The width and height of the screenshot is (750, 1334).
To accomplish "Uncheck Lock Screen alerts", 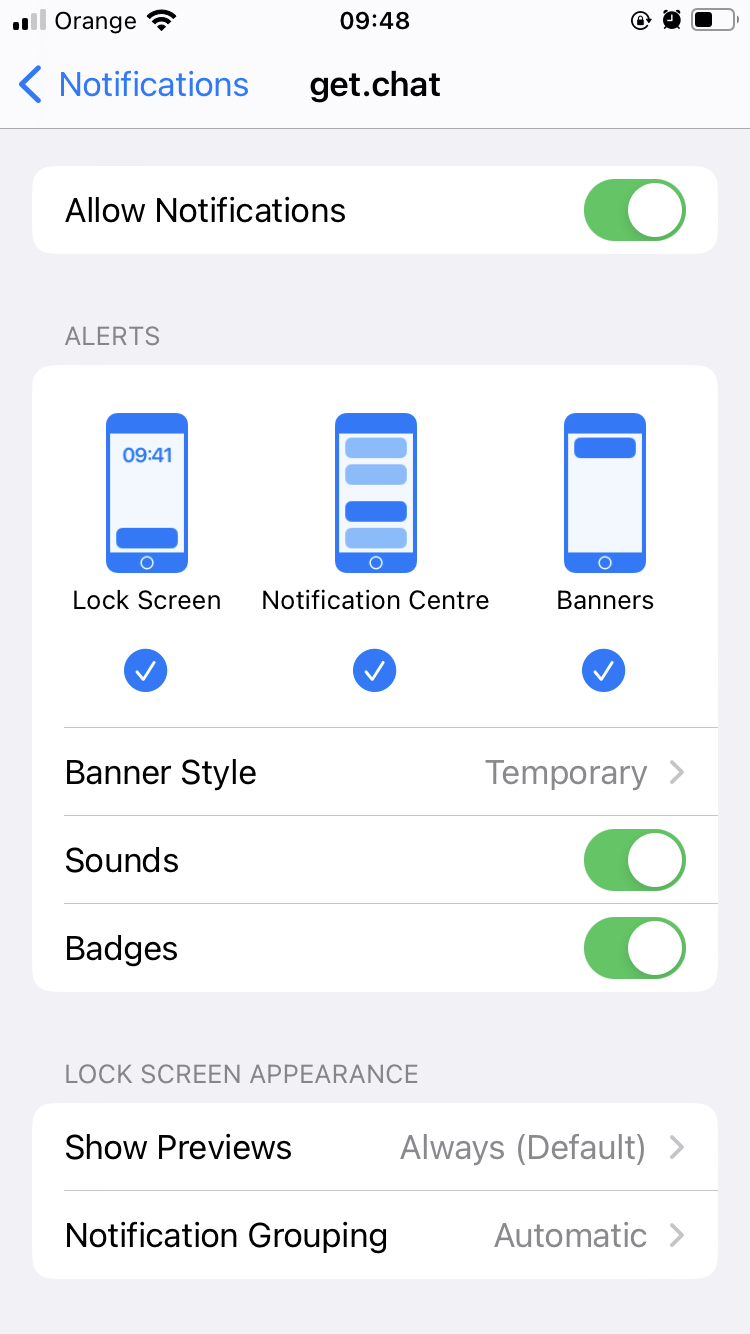I will pos(146,671).
